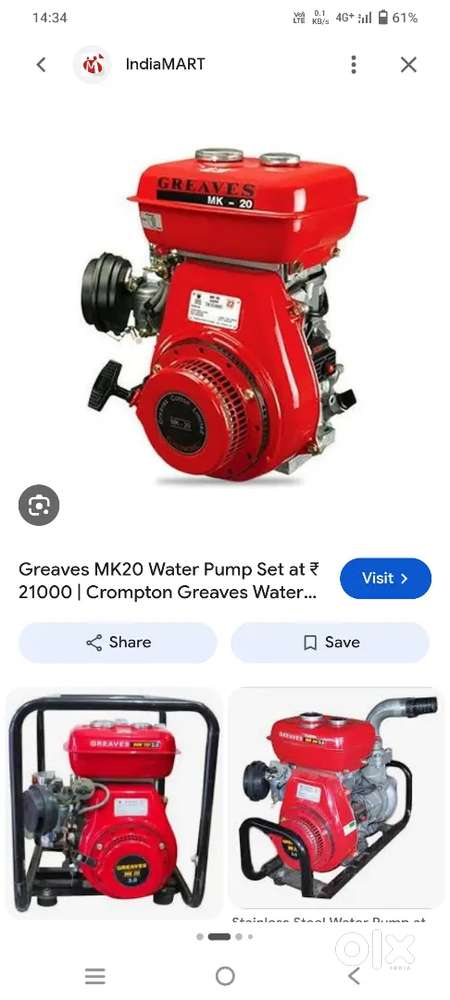Save this image to a collection
450x1000 pixels.
point(330,642)
